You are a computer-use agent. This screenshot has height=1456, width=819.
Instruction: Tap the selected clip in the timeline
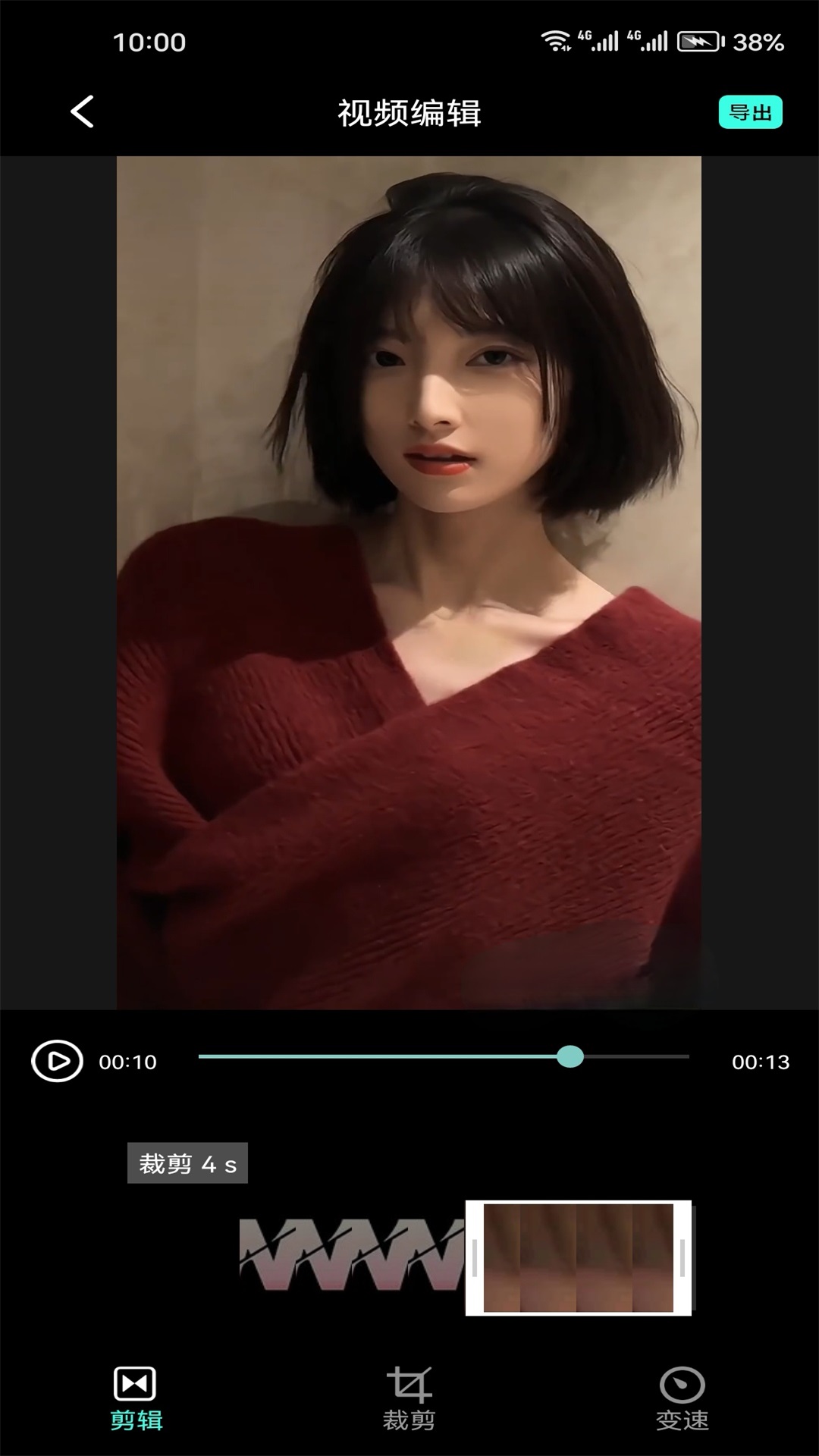coord(578,1258)
